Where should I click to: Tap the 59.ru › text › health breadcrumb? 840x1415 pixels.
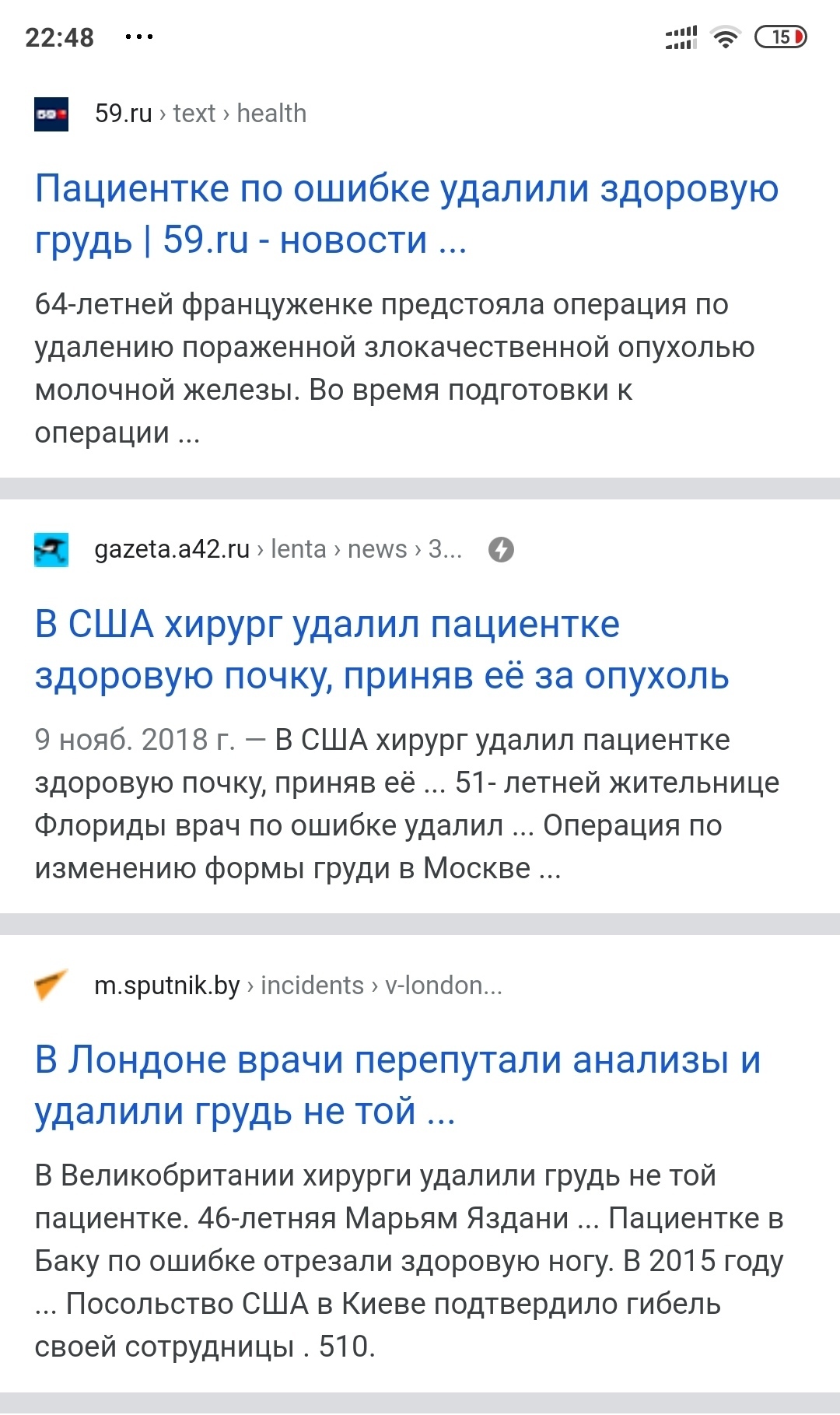coord(201,114)
